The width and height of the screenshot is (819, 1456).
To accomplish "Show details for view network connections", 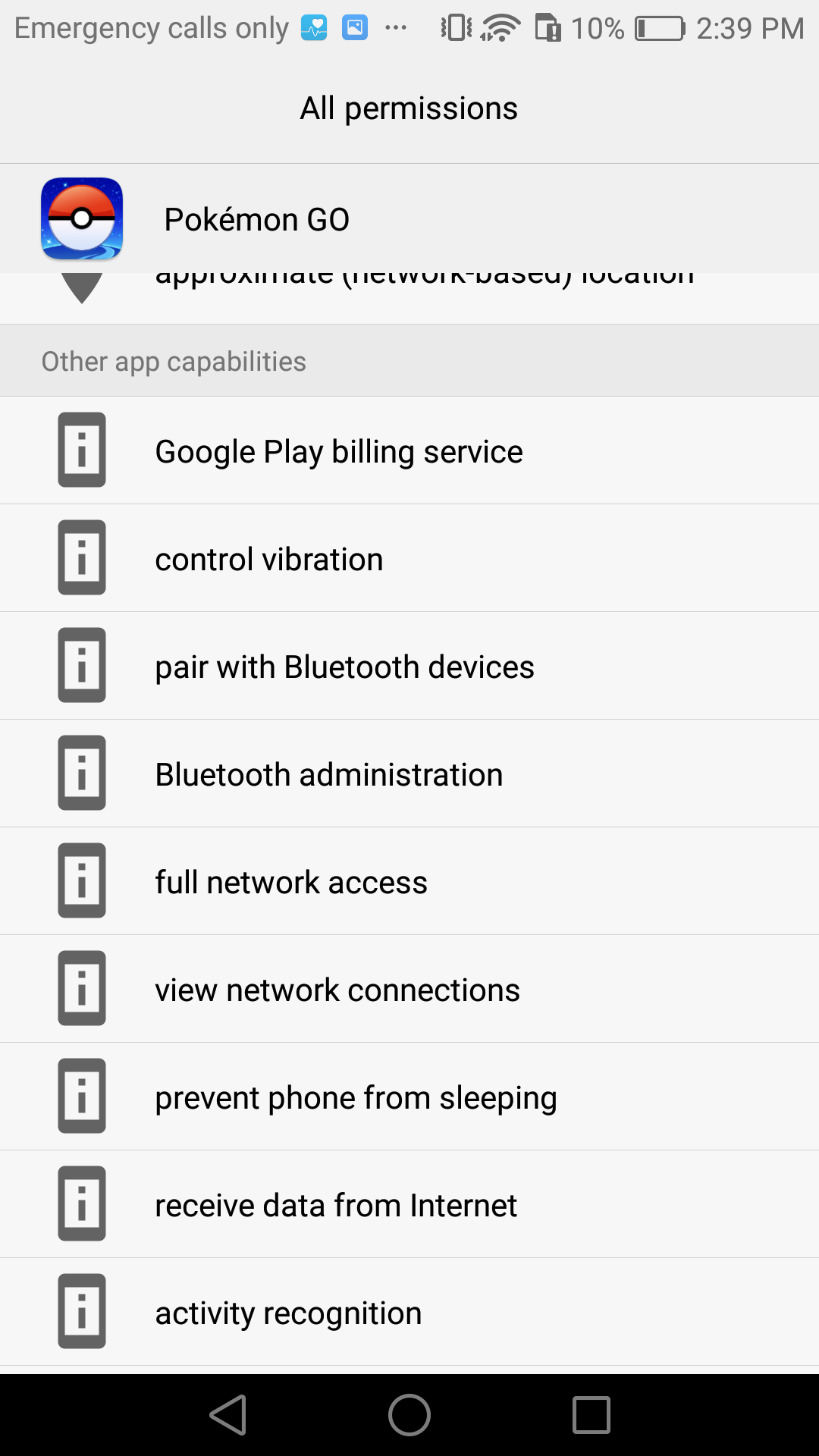I will coord(409,989).
